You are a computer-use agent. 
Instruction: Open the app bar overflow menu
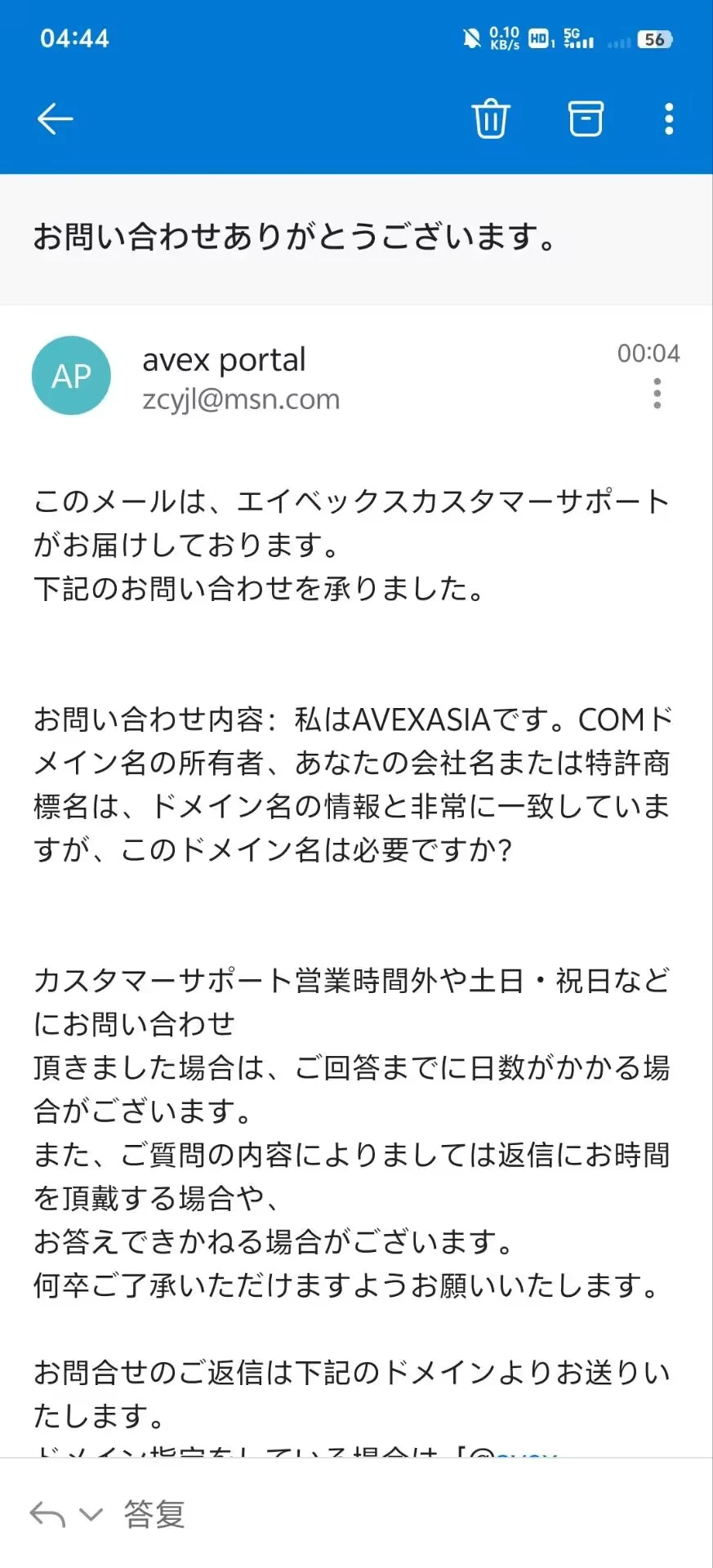(x=669, y=119)
